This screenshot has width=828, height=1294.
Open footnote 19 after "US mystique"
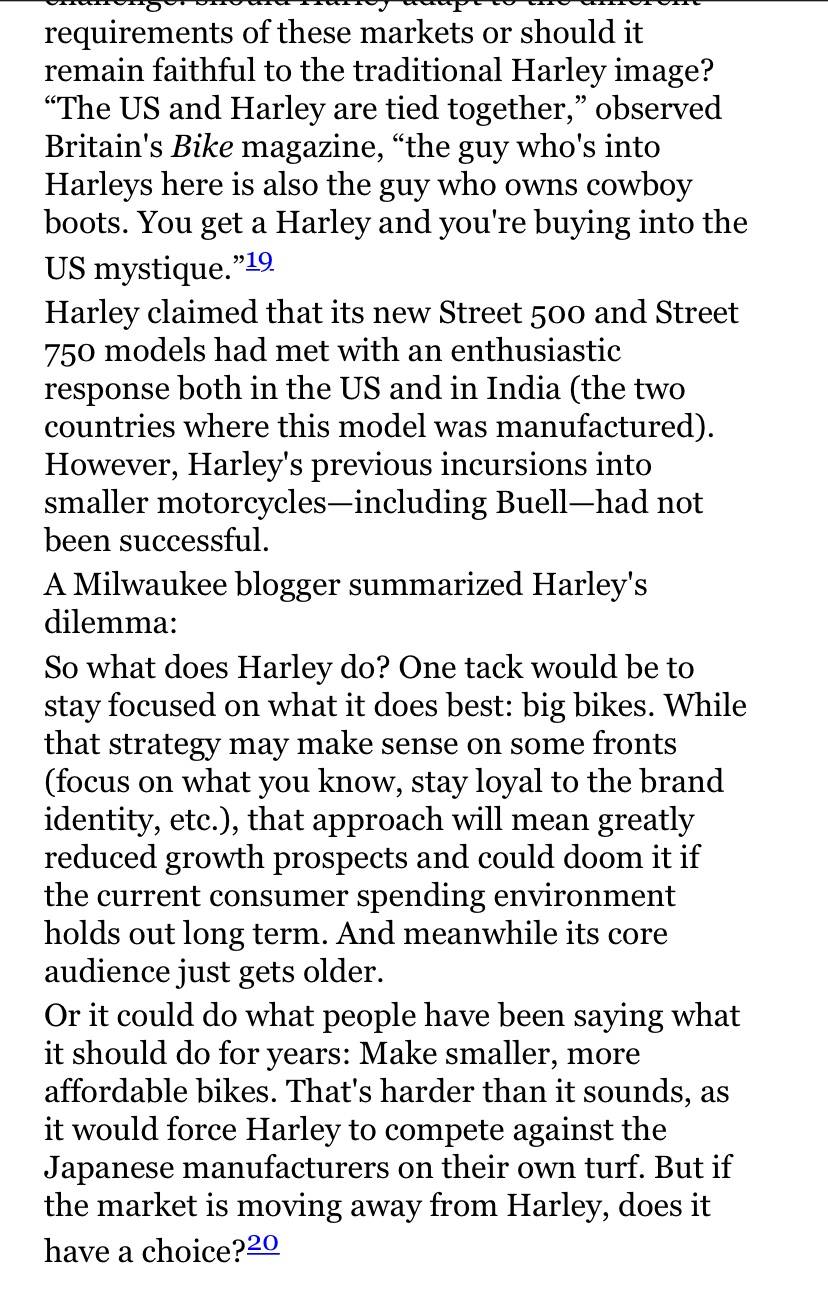pyautogui.click(x=259, y=262)
